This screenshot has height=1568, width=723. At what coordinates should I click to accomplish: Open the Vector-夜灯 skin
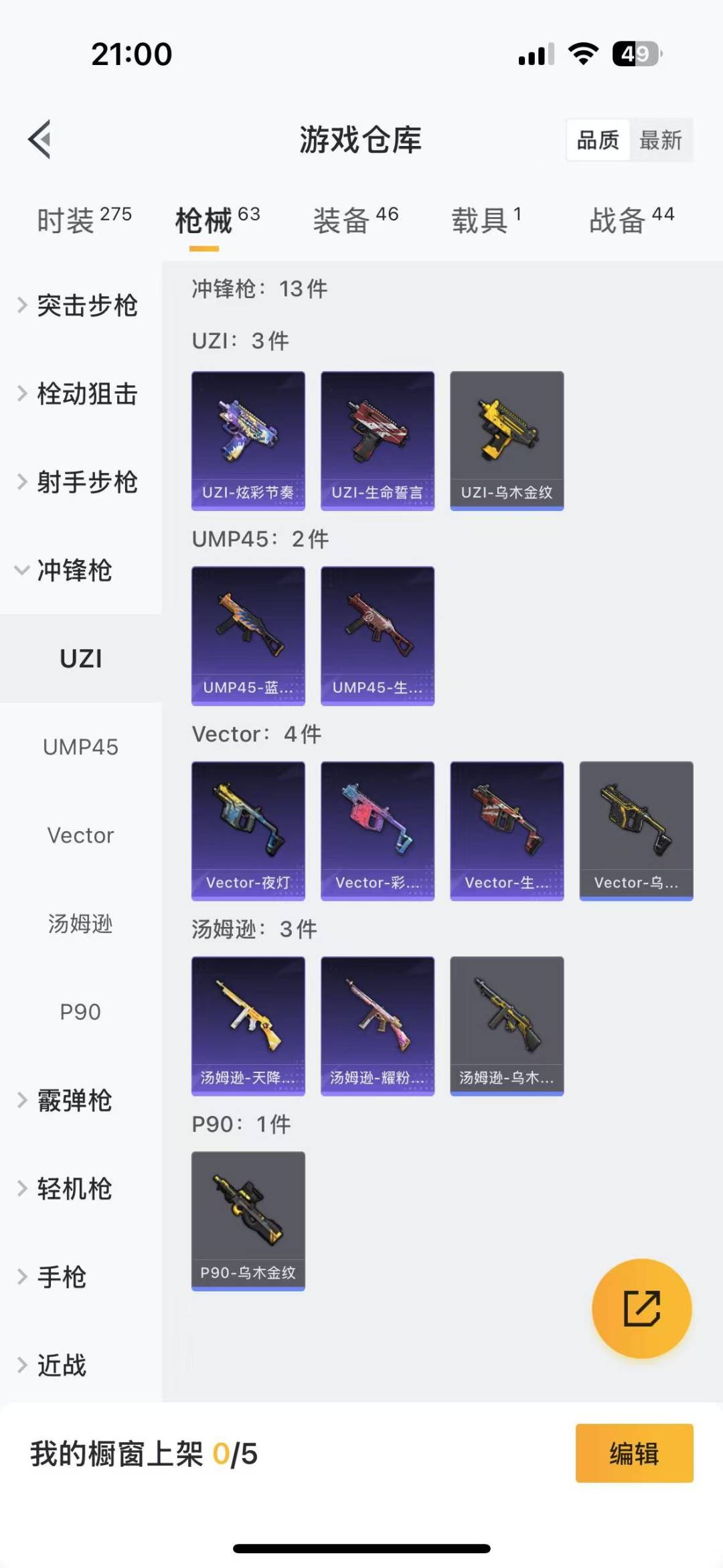[x=248, y=831]
